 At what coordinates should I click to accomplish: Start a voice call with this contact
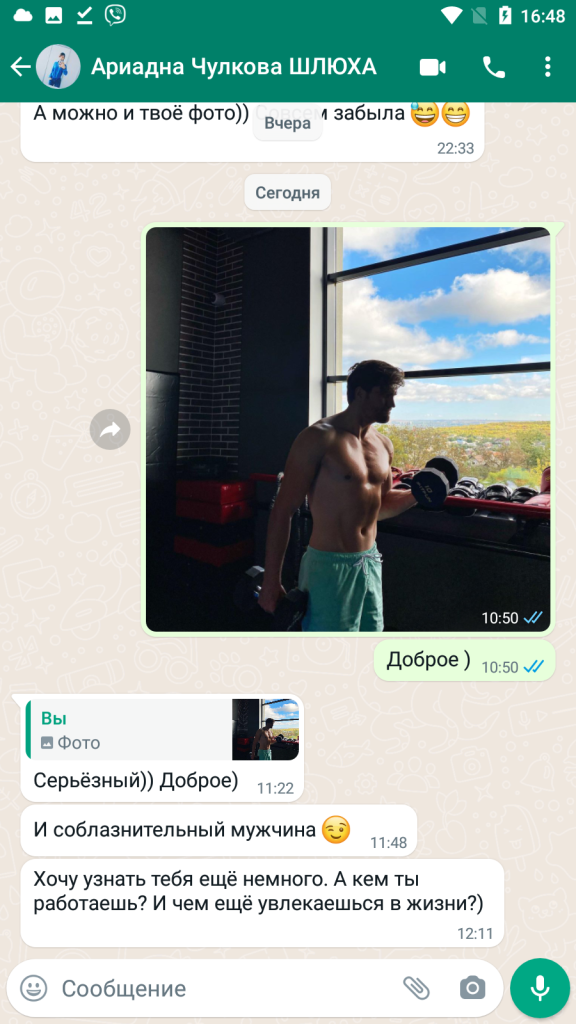point(493,67)
